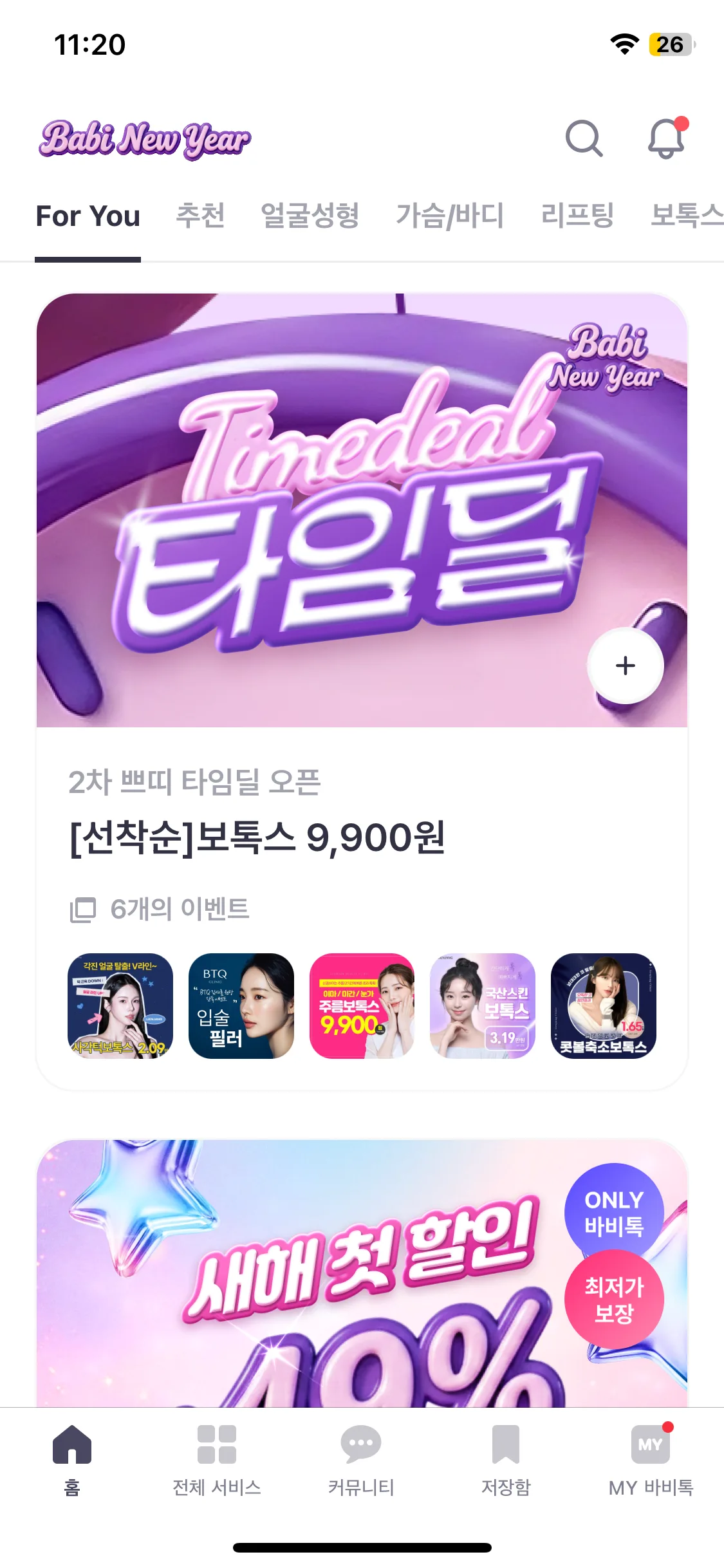
Task: Tap the plus button on Timedeal banner
Action: [x=626, y=666]
